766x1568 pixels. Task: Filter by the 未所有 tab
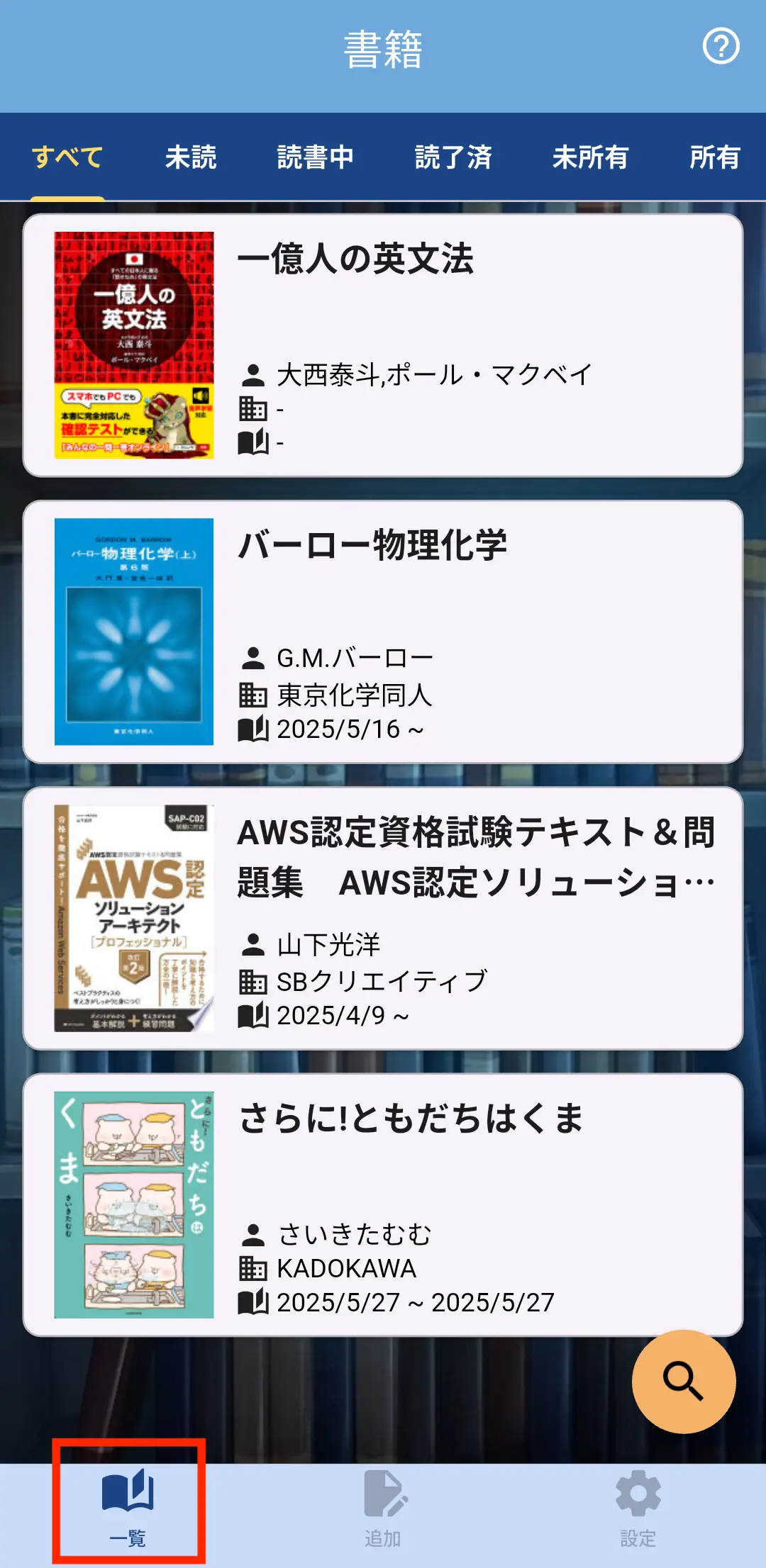(x=590, y=157)
